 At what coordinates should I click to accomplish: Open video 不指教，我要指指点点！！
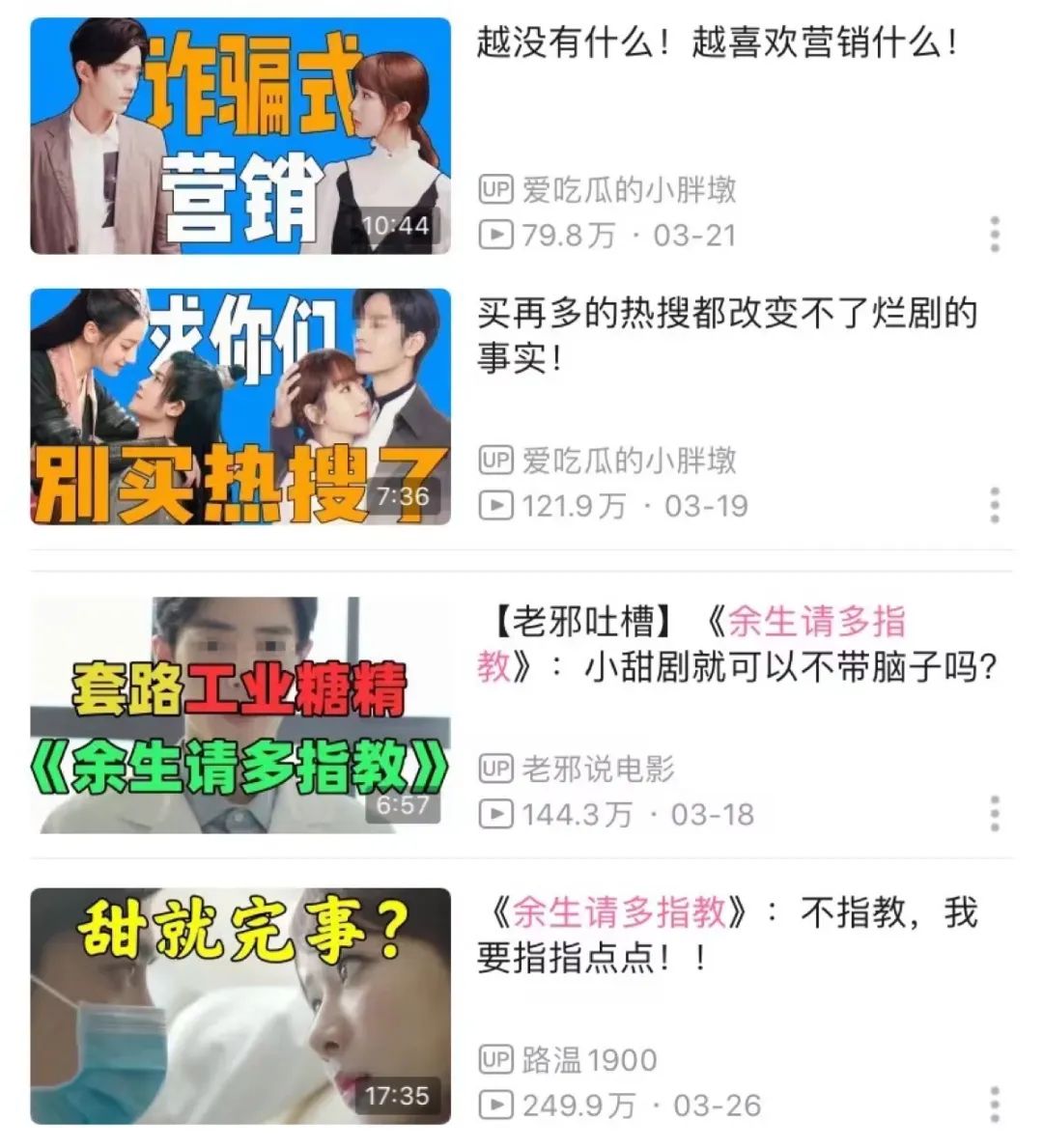click(726, 934)
